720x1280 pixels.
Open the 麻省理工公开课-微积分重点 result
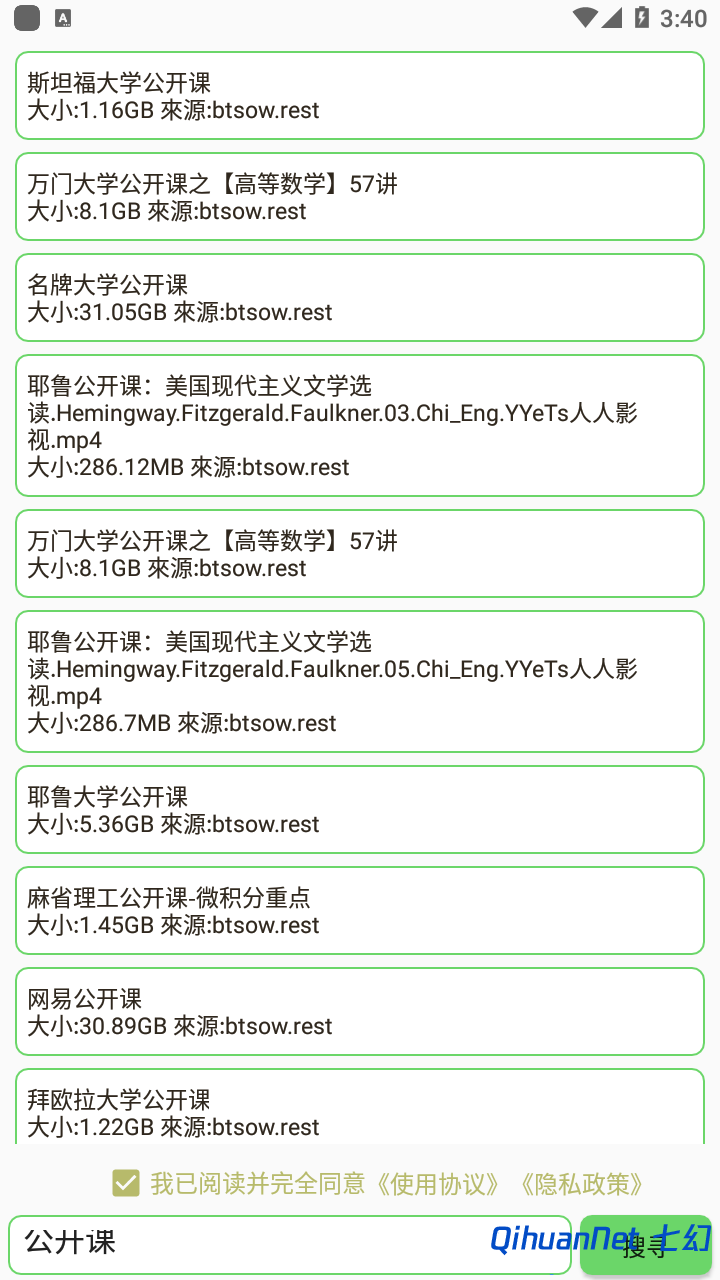[360, 910]
